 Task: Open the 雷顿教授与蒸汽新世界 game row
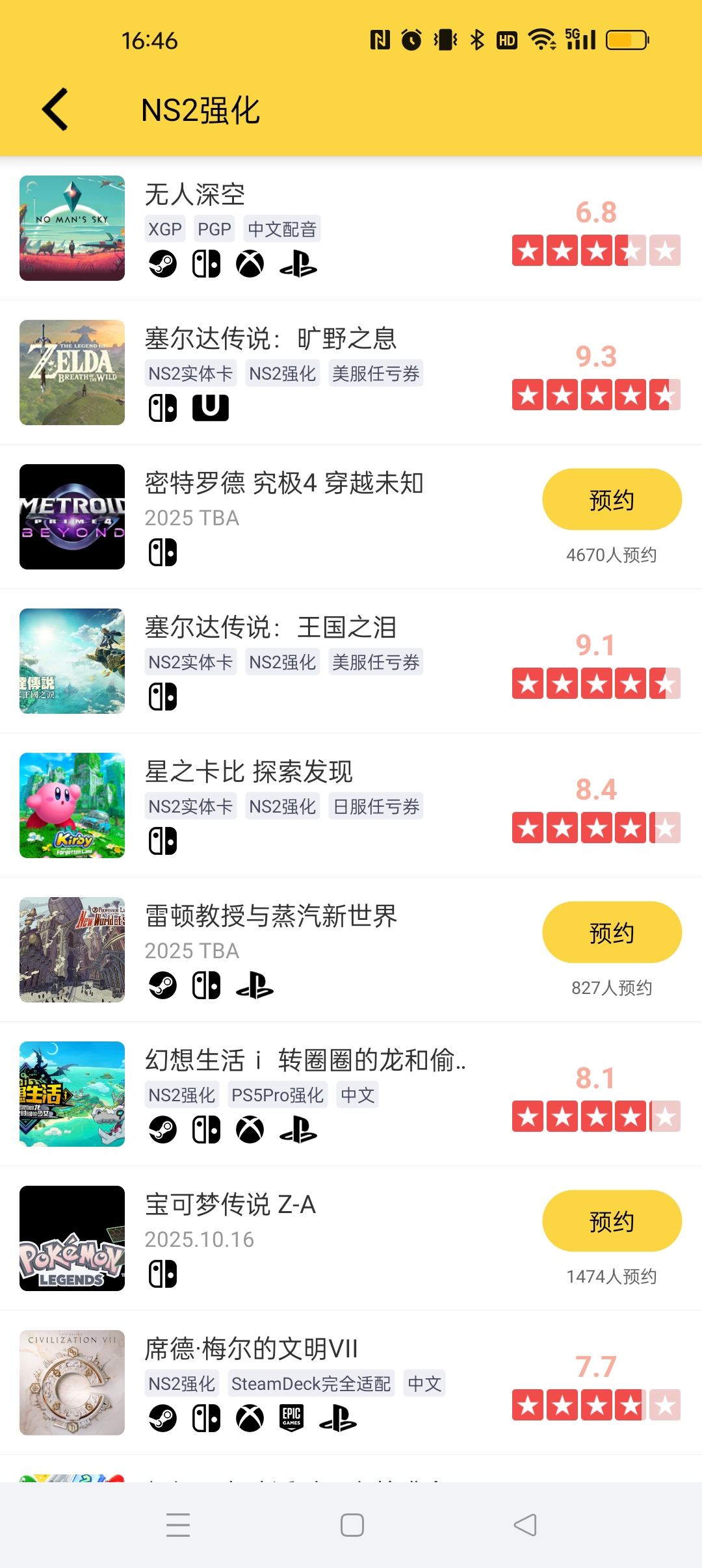270,917
